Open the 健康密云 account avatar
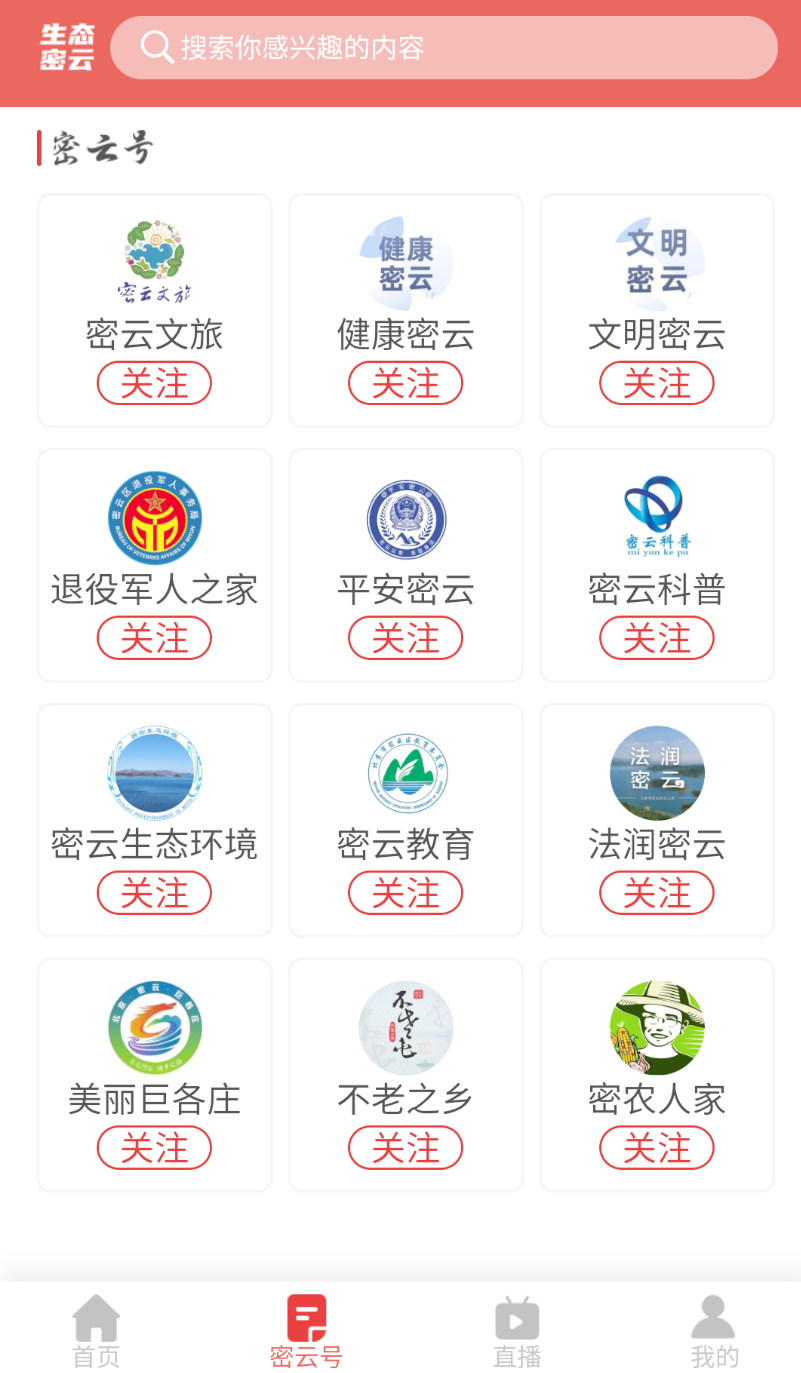This screenshot has height=1373, width=801. tap(405, 261)
